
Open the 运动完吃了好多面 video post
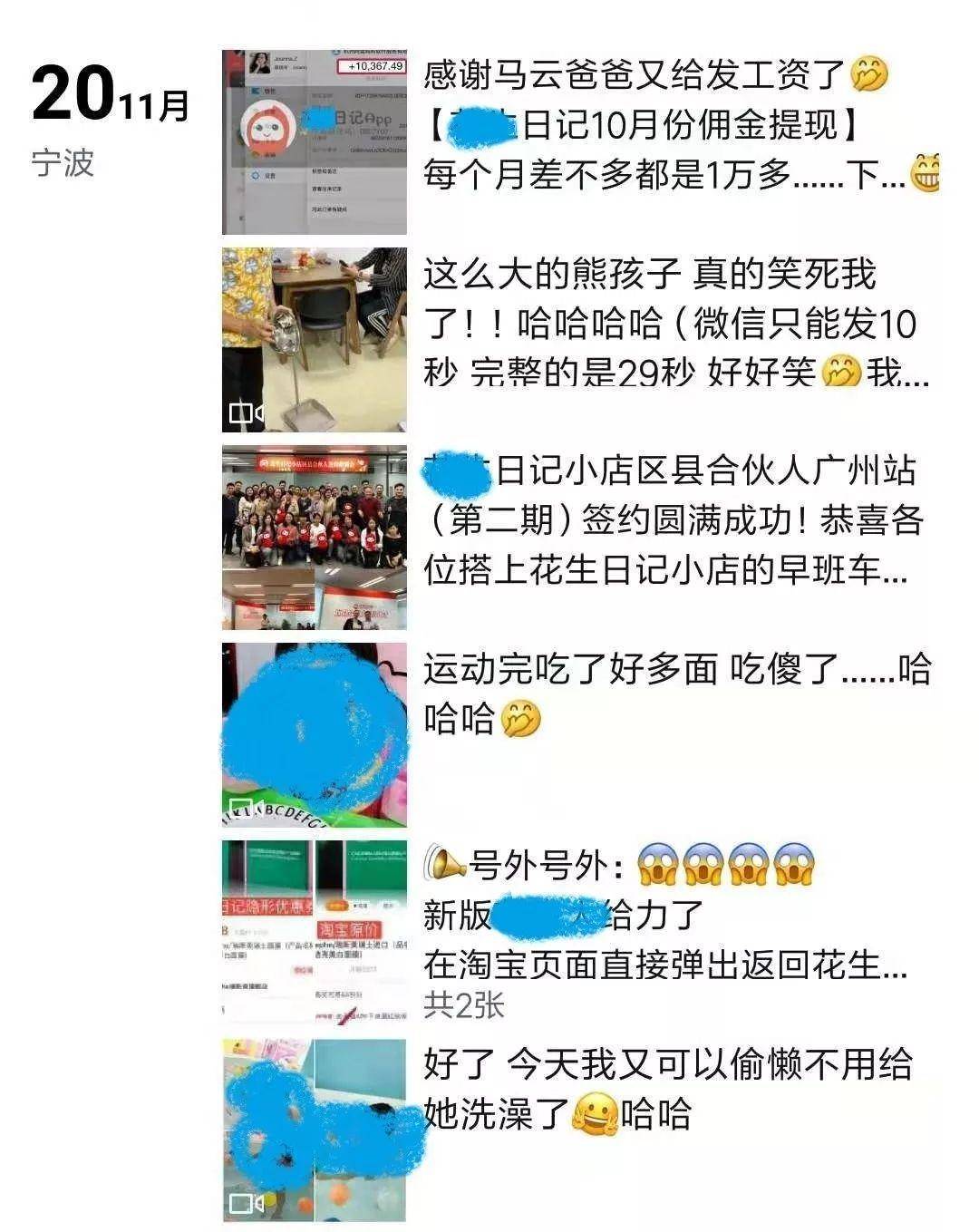[x=314, y=735]
